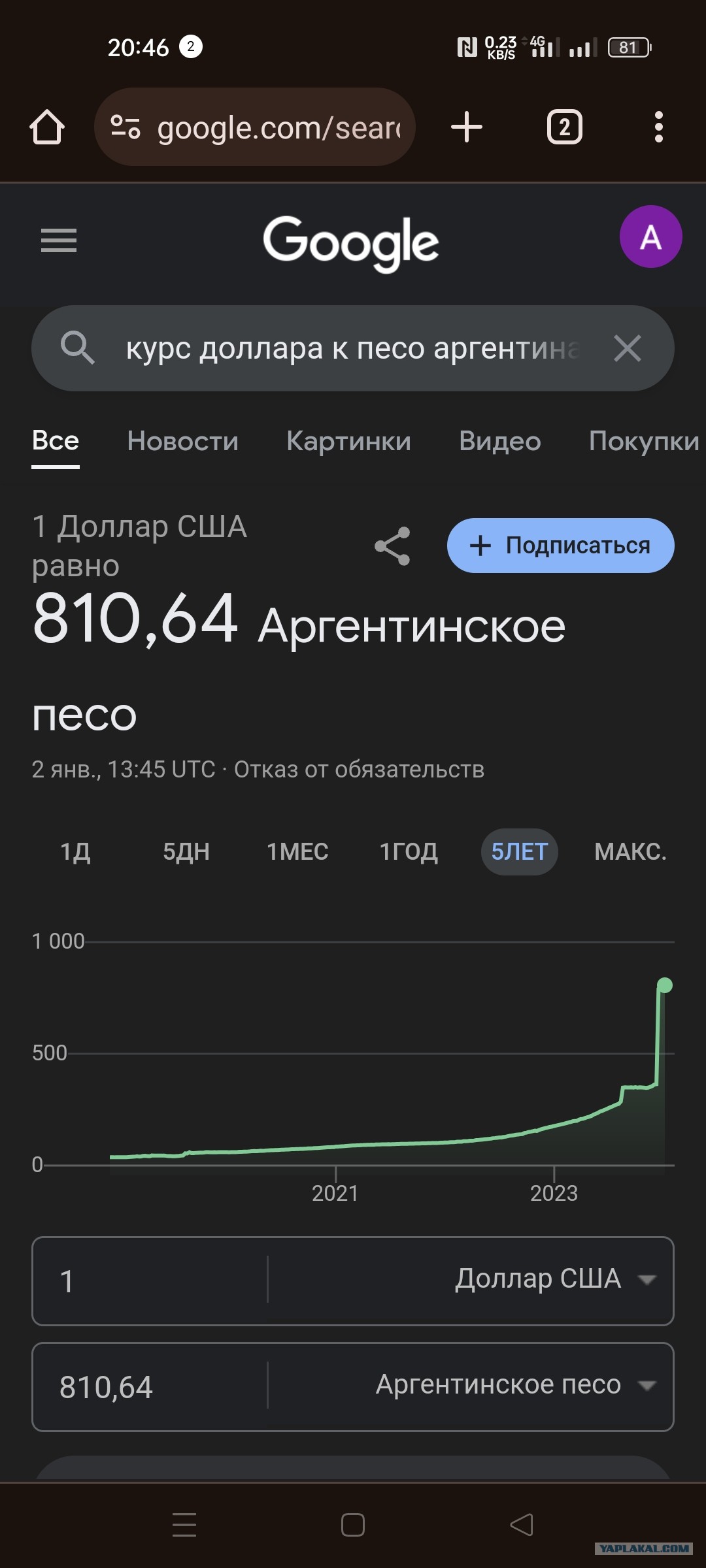
Task: Open the browser overflow menu
Action: pos(659,127)
